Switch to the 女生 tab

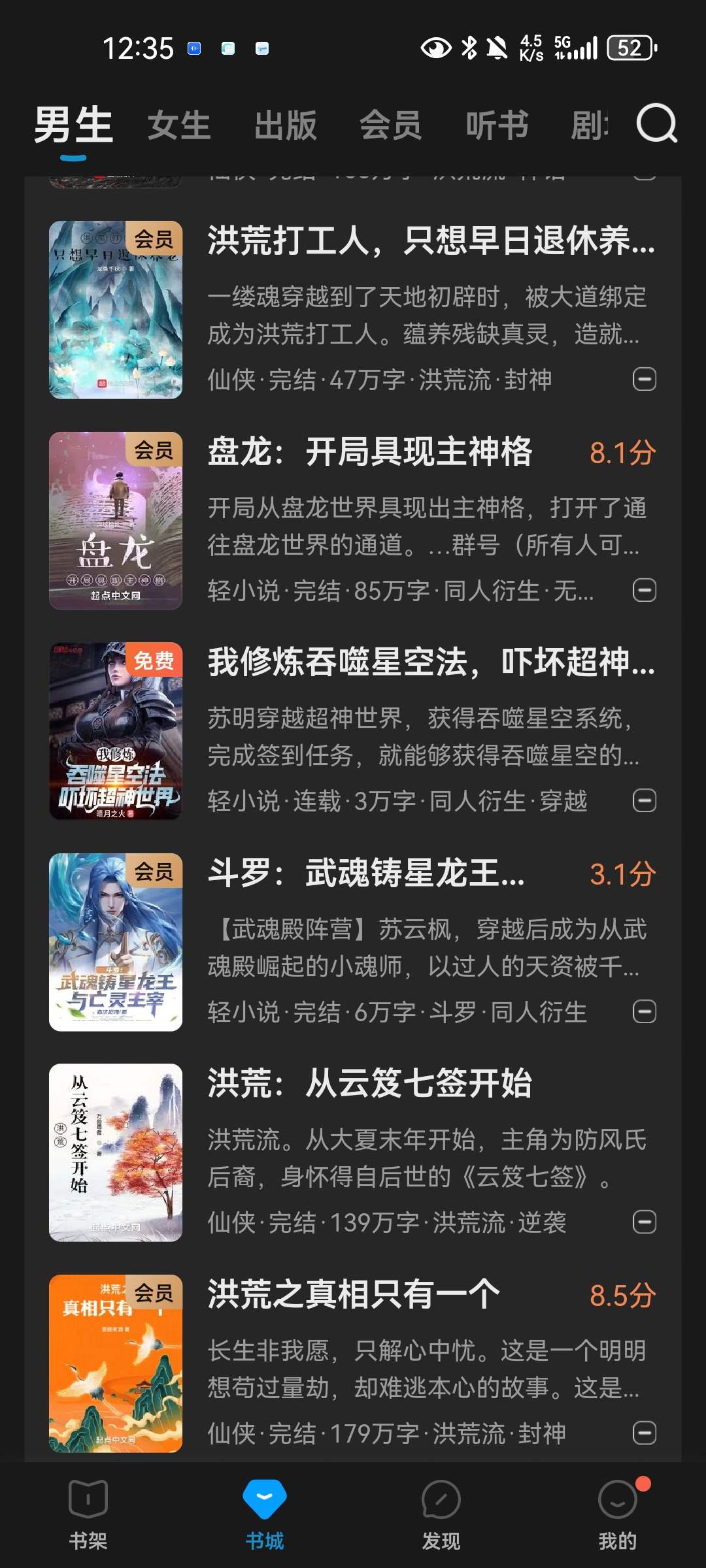(x=179, y=125)
